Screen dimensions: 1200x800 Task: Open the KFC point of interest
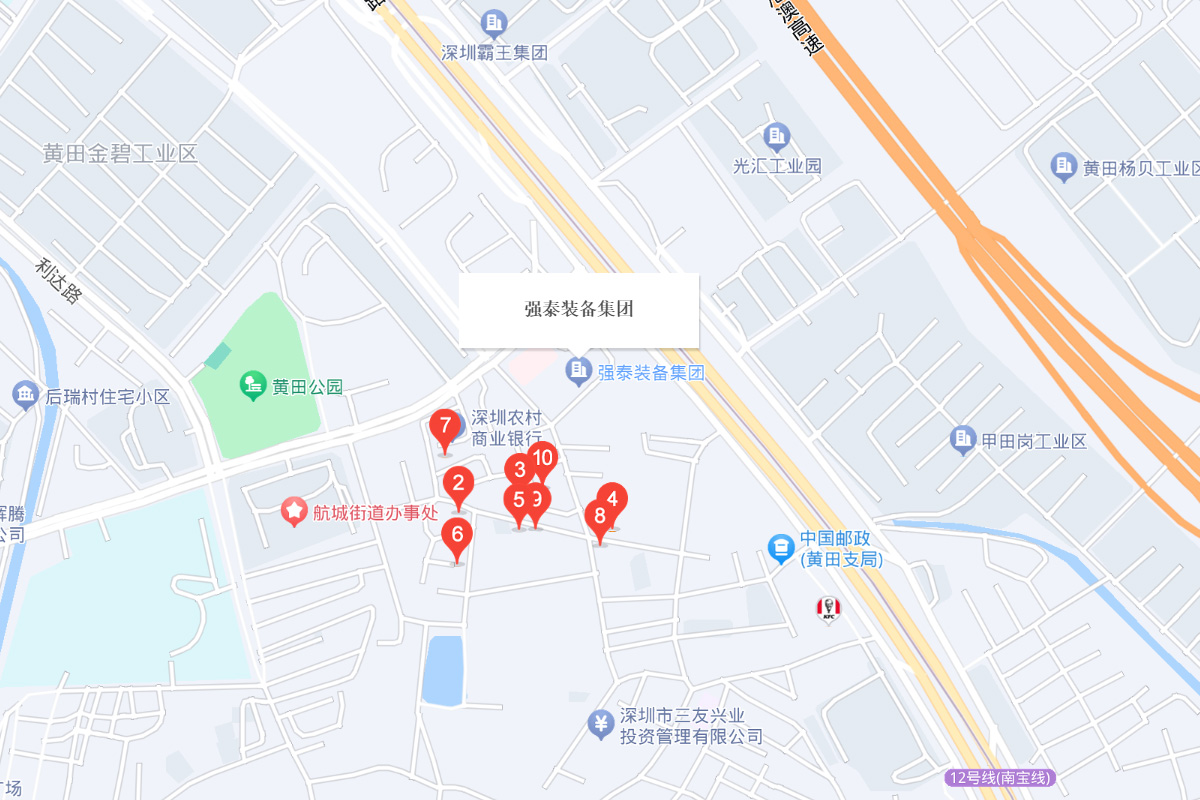click(x=828, y=608)
